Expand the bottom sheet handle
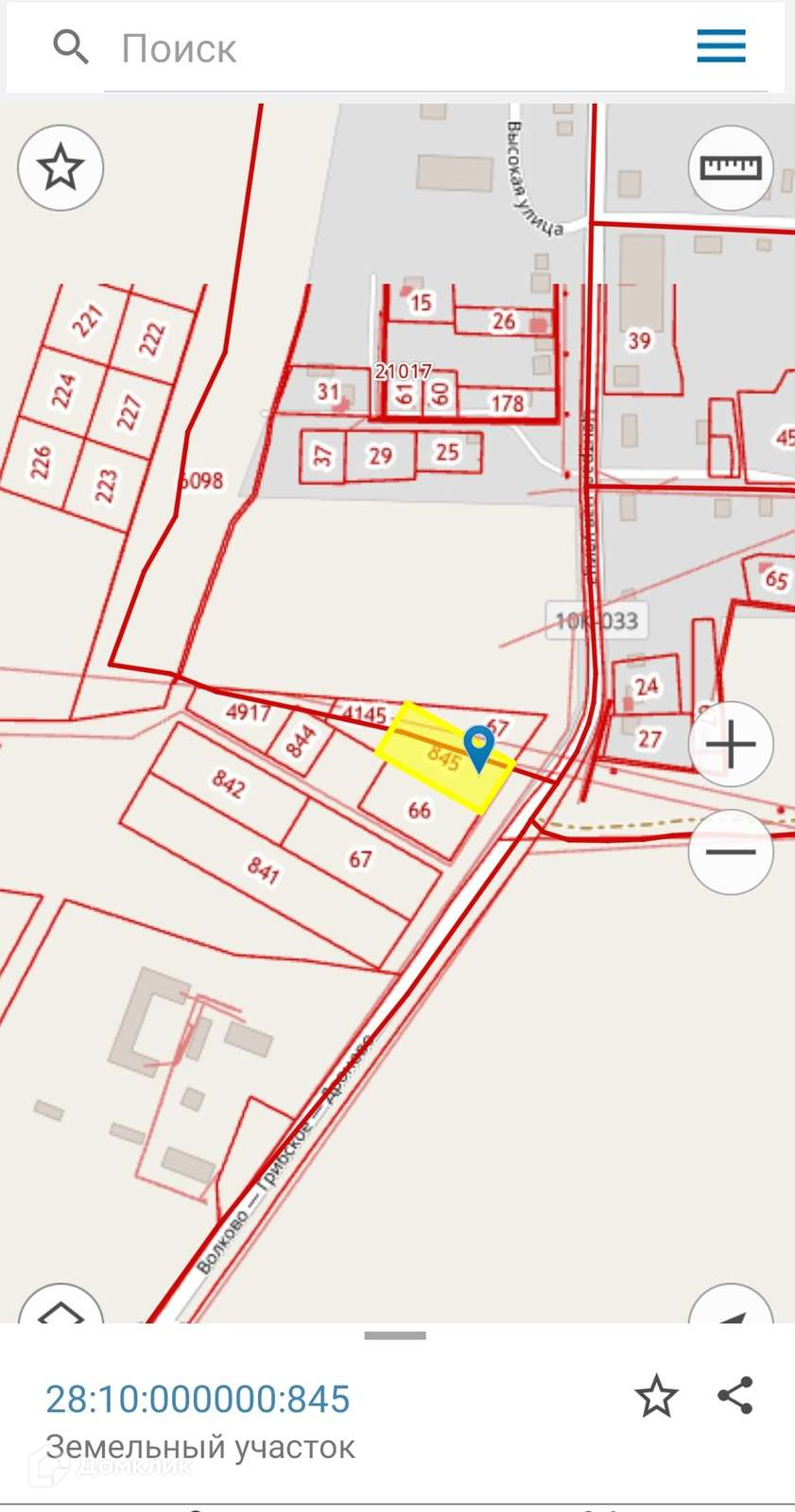This screenshot has width=795, height=1512. pos(395,1335)
